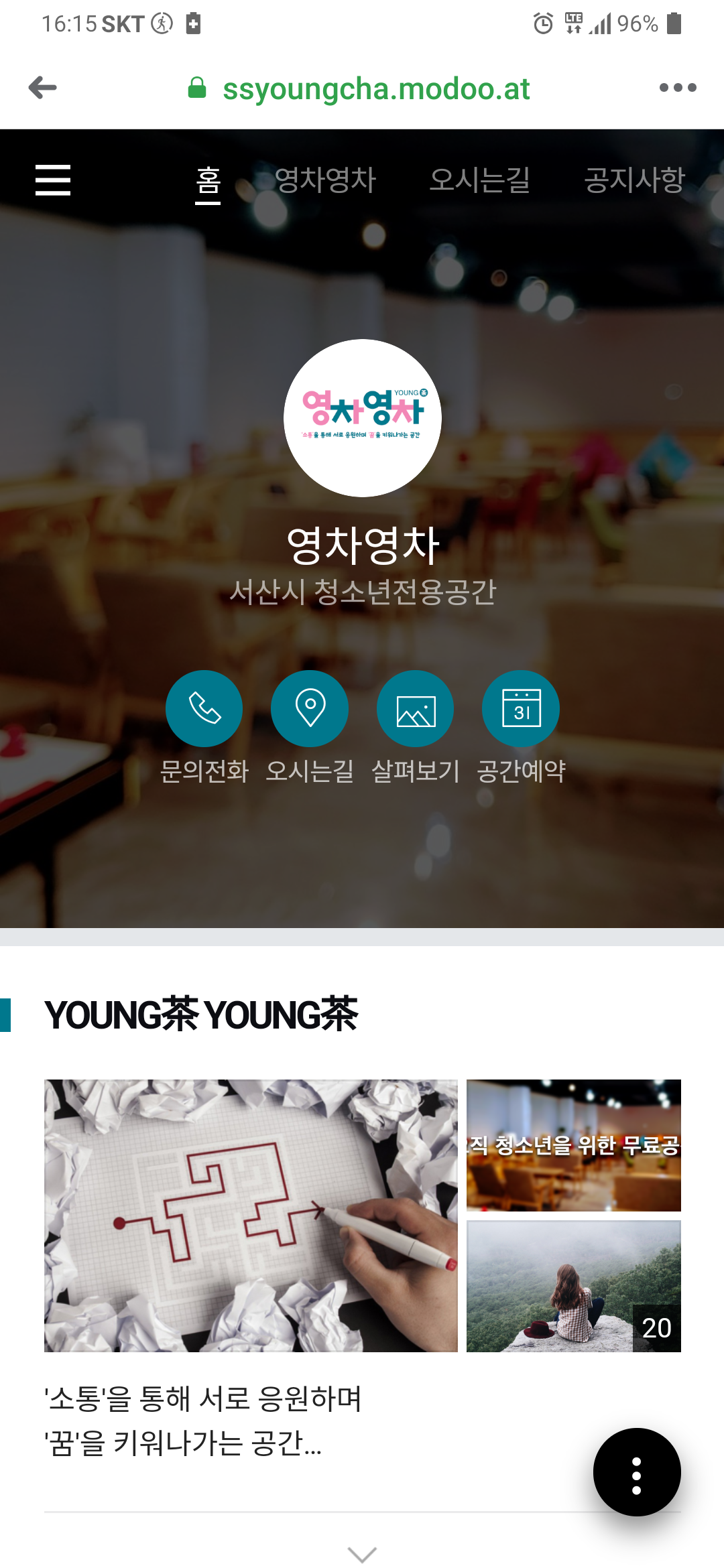The image size is (724, 1568).
Task: Tap the ssyoungcha.modoo.at address bar
Action: pyautogui.click(x=375, y=89)
